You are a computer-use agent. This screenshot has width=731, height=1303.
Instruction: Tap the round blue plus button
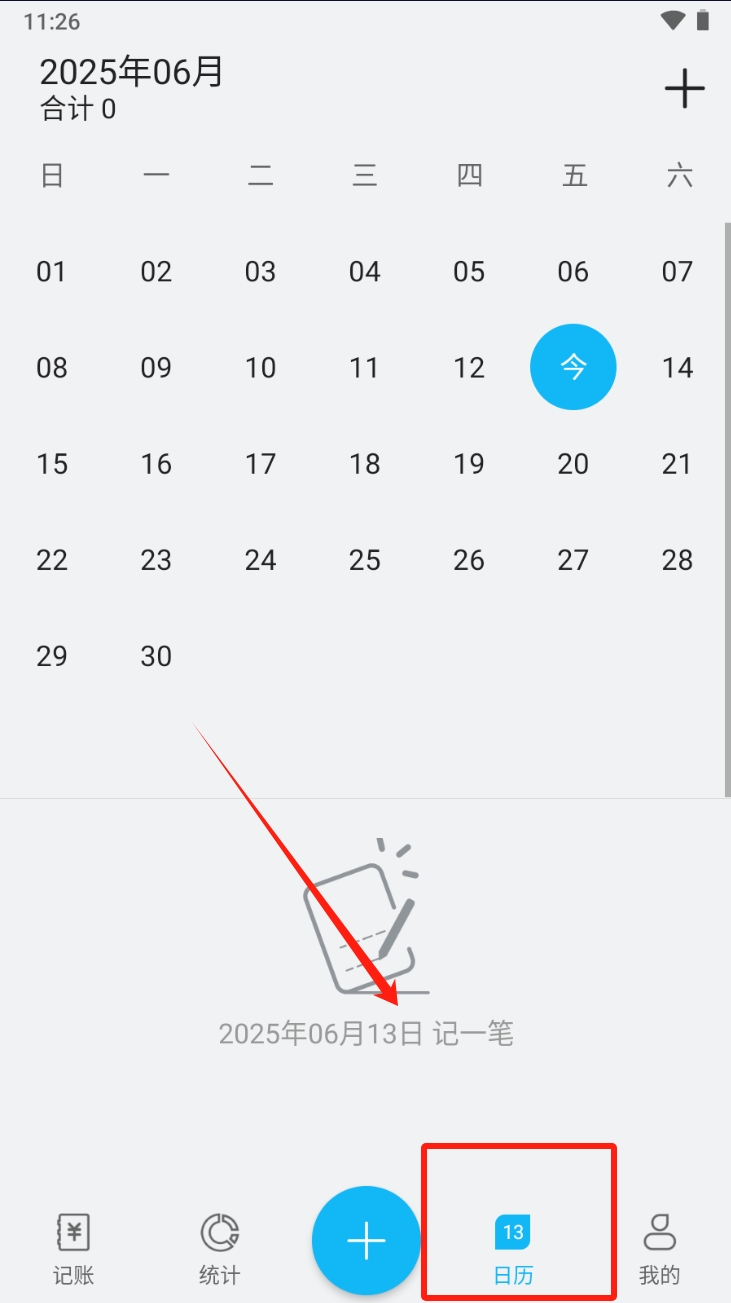tap(366, 1241)
